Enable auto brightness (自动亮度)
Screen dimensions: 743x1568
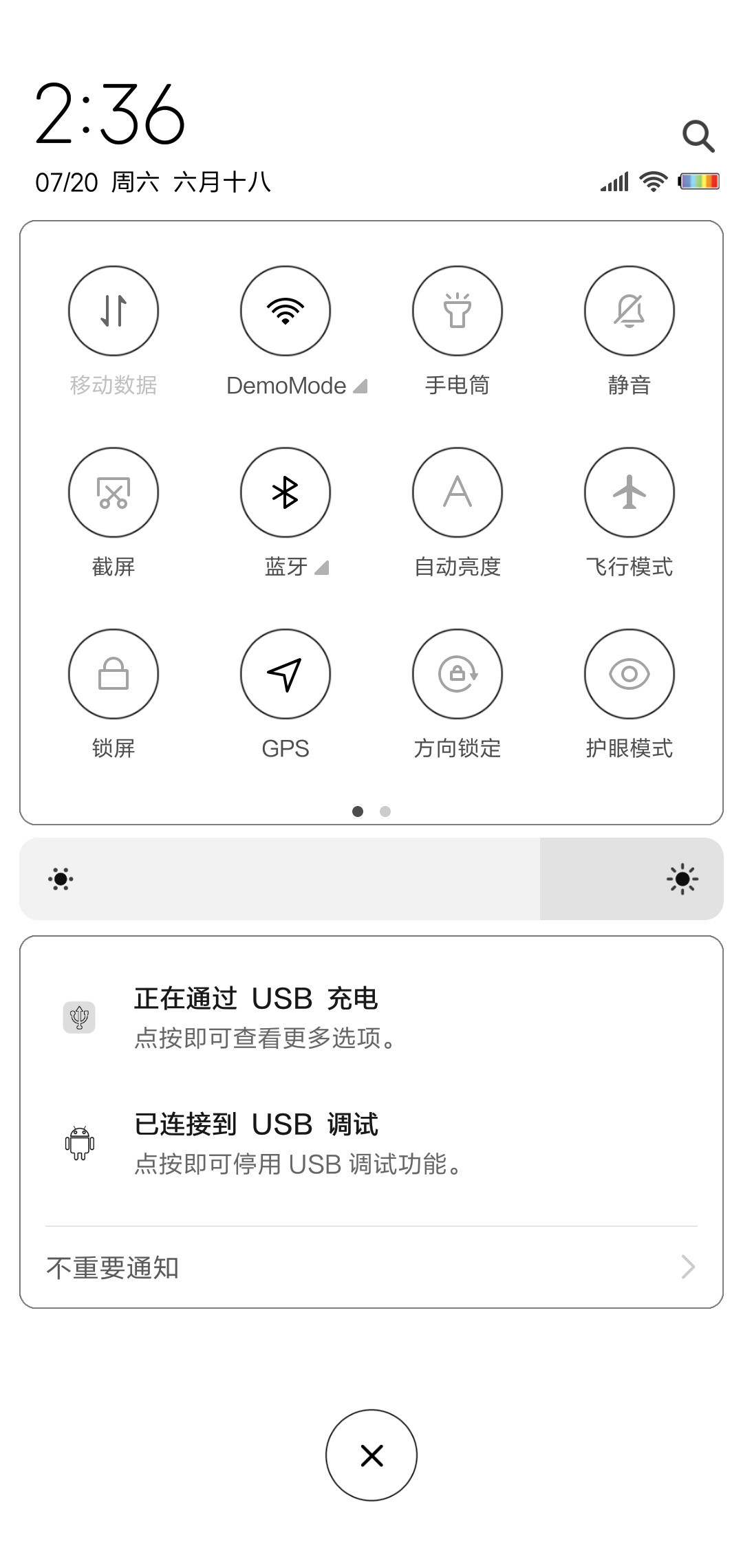(457, 492)
